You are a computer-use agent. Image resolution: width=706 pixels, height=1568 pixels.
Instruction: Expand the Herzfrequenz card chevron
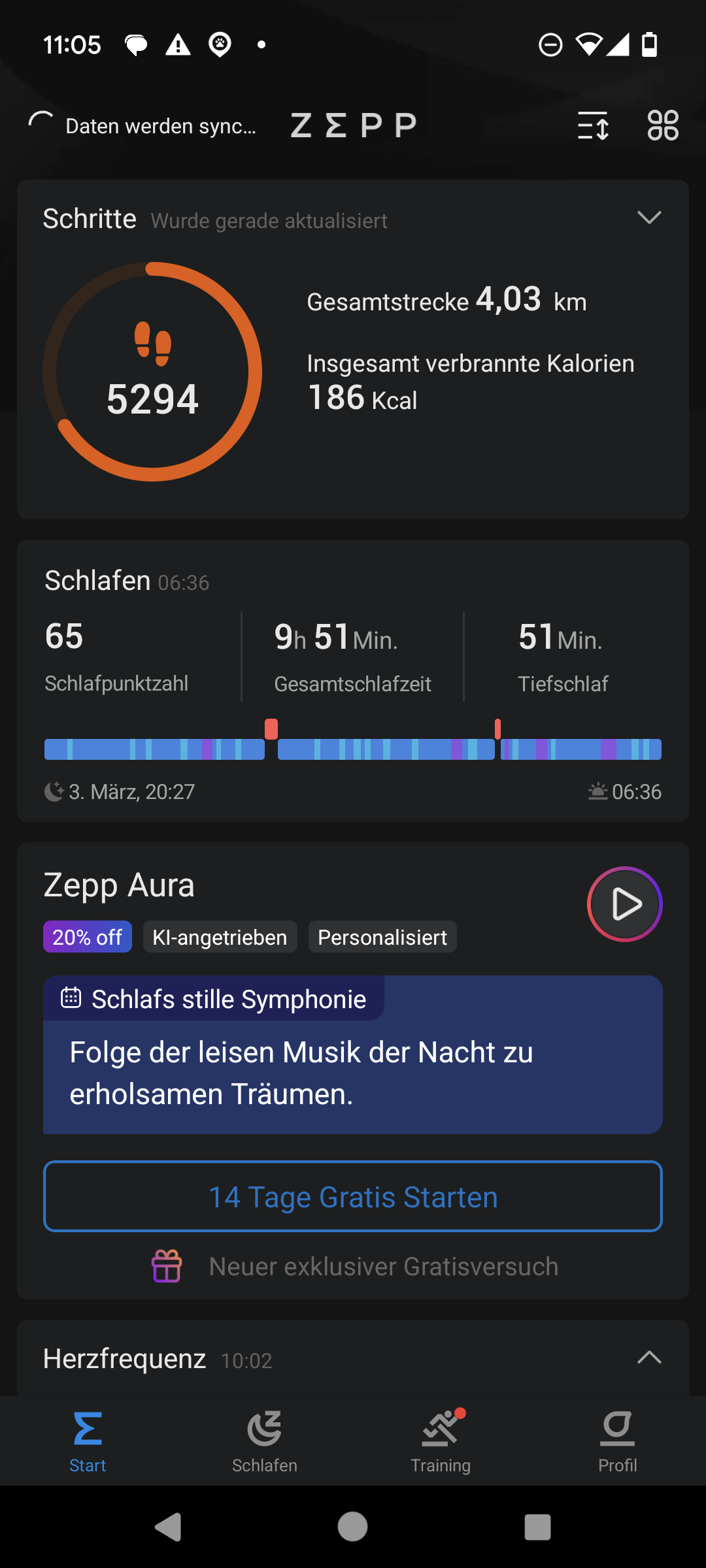[649, 1358]
